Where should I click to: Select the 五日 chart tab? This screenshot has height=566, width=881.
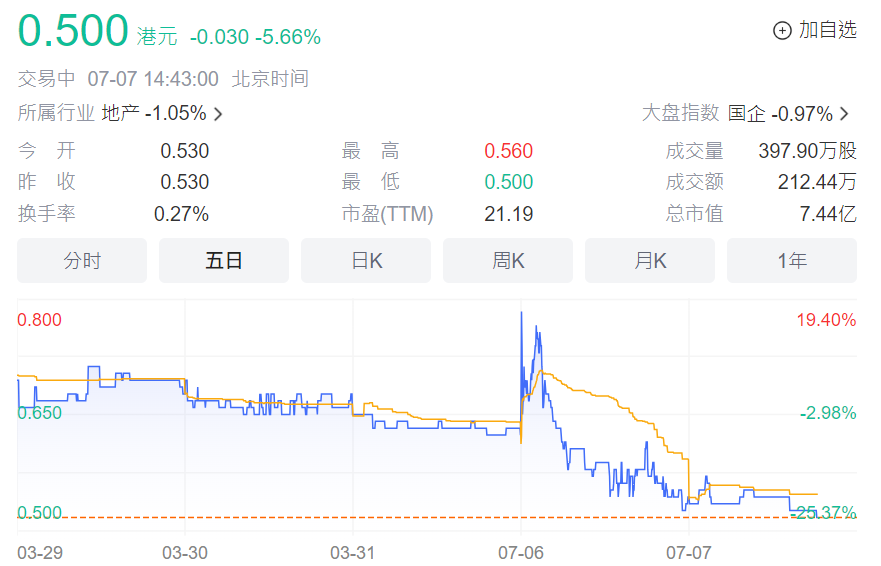coord(224,261)
